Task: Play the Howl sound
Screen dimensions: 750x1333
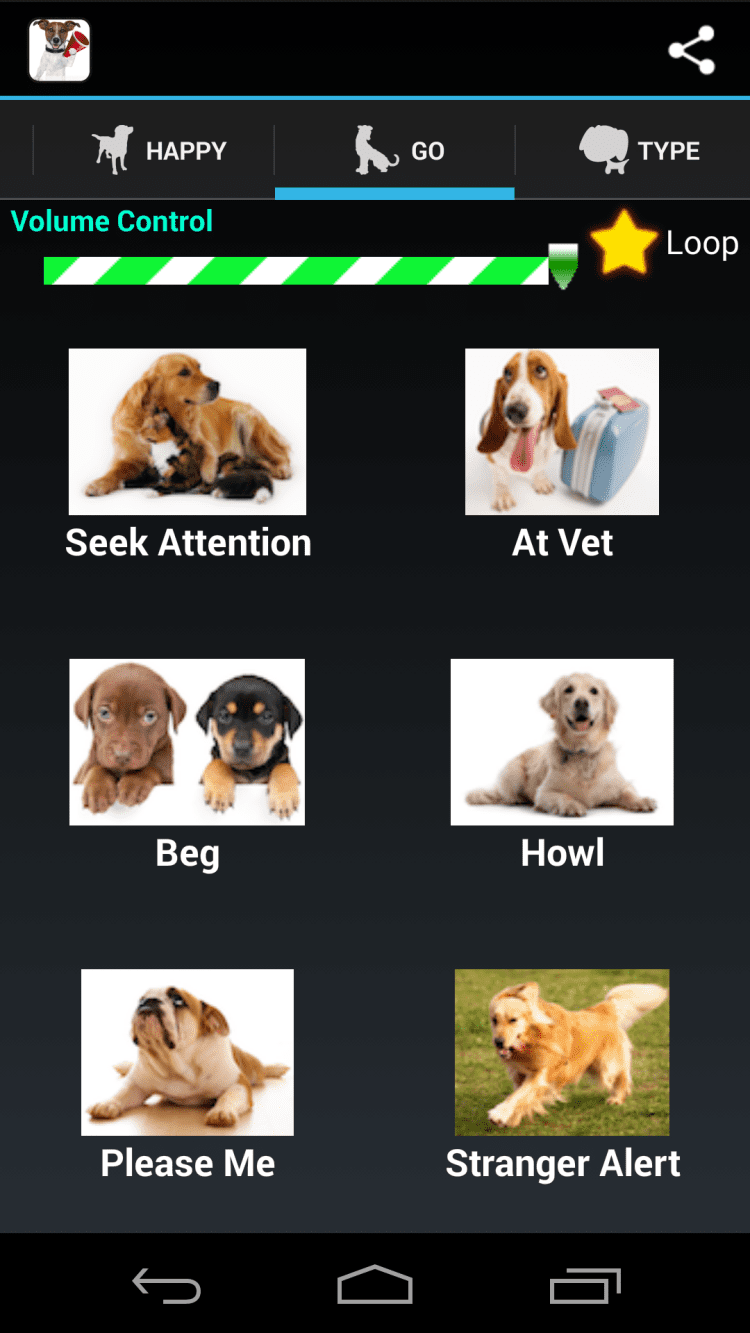Action: [562, 742]
